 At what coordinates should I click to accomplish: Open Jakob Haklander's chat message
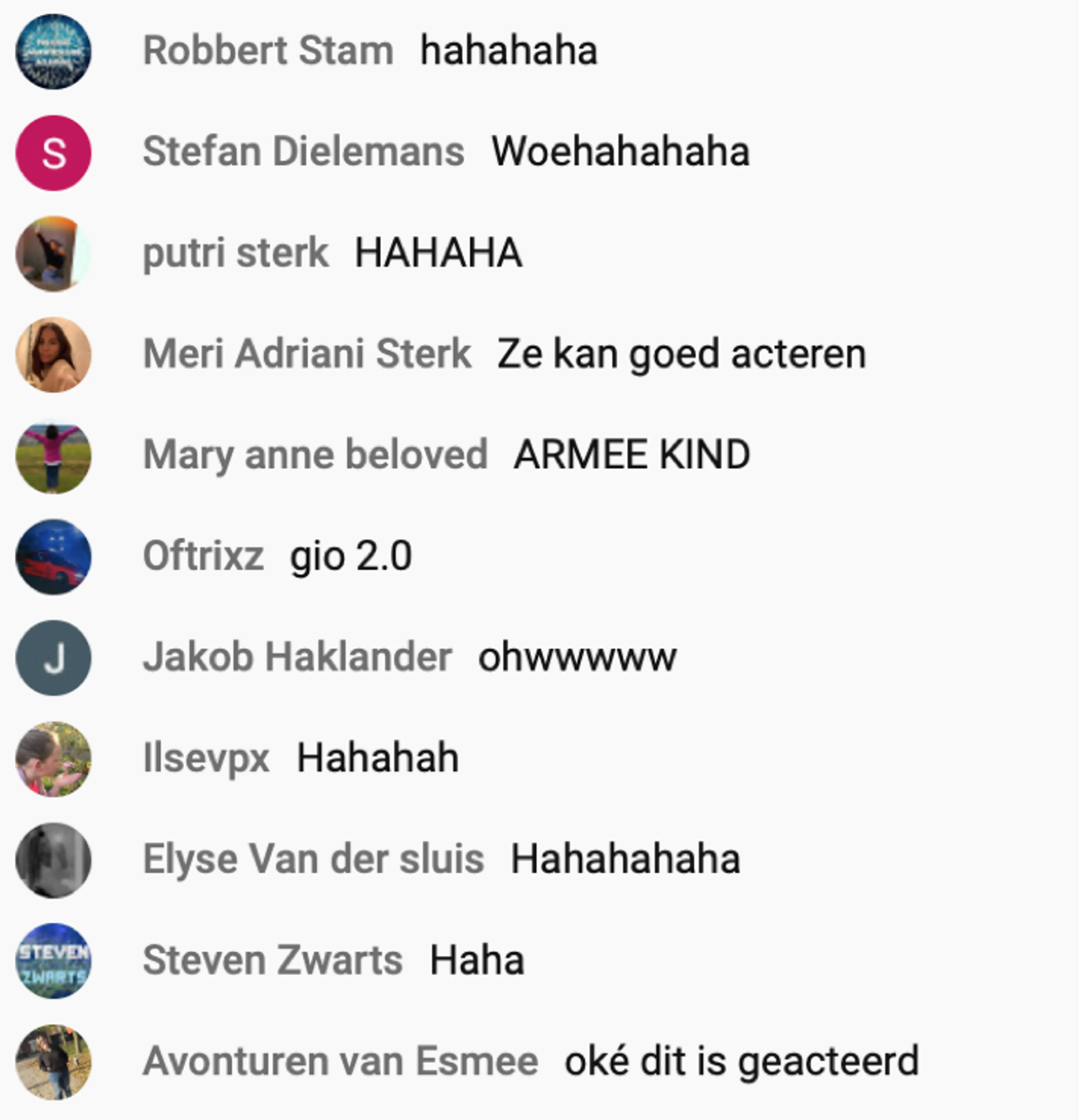click(577, 658)
